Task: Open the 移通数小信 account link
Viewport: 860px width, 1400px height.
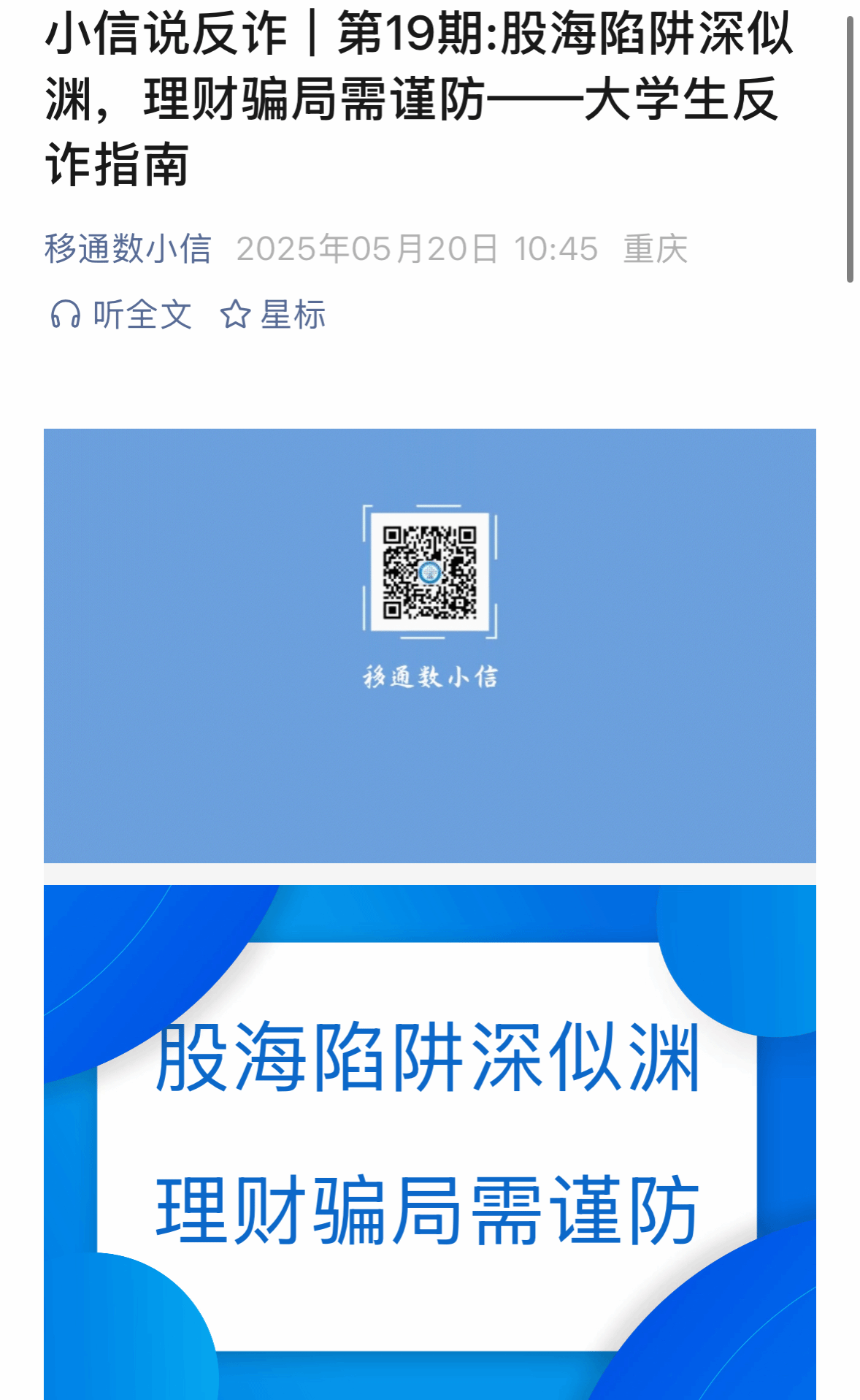Action: [x=128, y=249]
